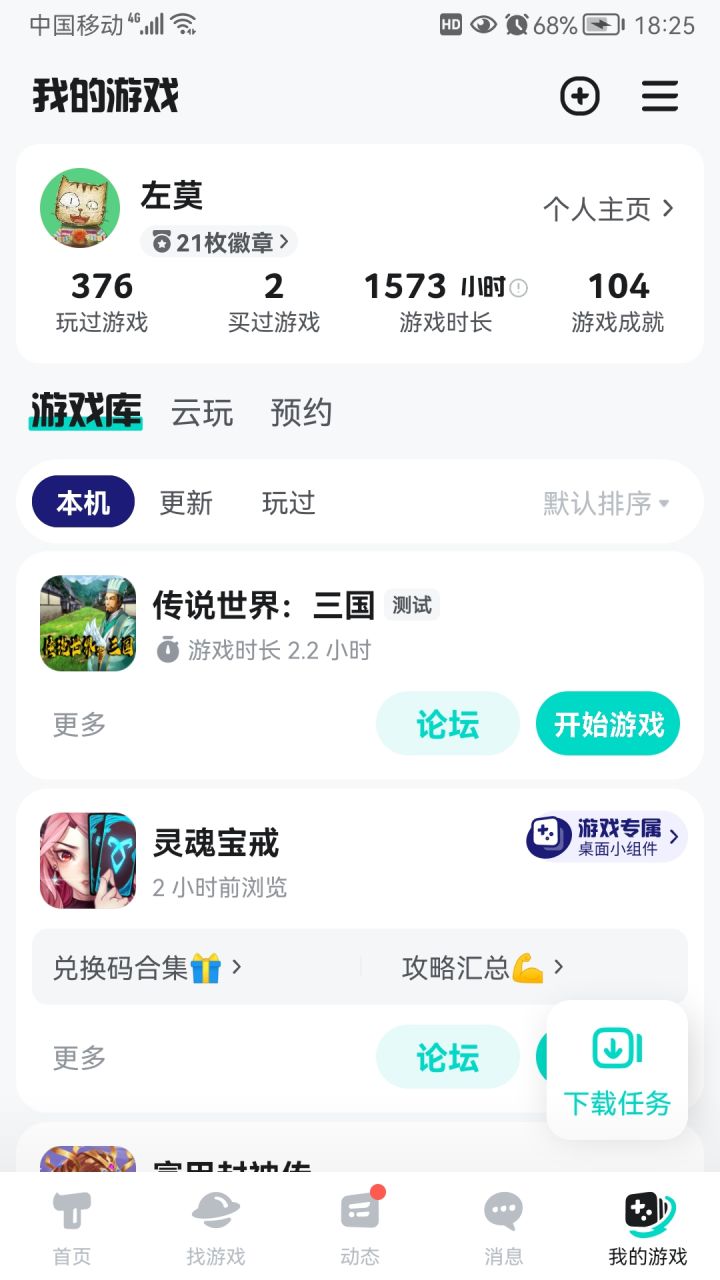Switch to the 云玩 tab
The width and height of the screenshot is (720, 1280).
tap(202, 413)
